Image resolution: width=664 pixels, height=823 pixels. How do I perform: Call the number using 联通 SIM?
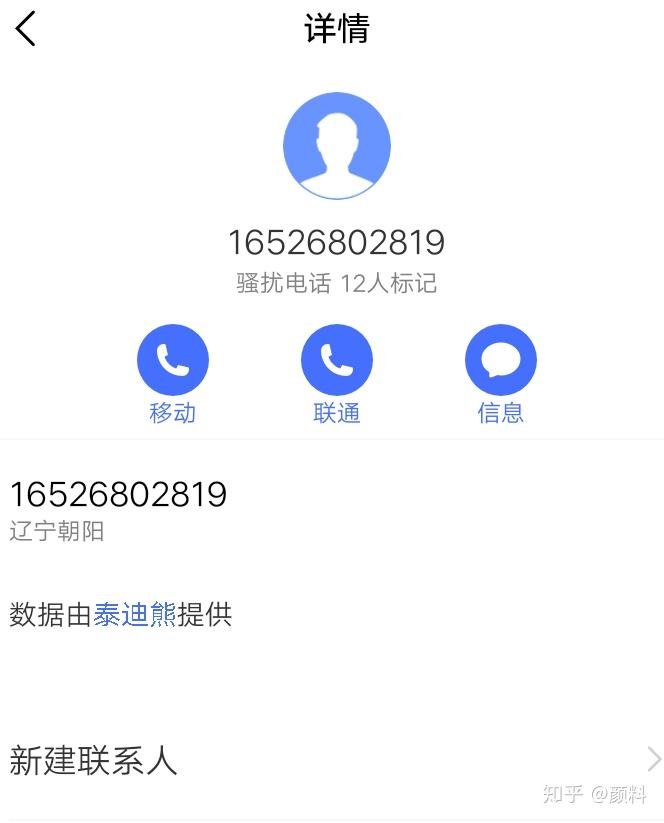click(337, 361)
